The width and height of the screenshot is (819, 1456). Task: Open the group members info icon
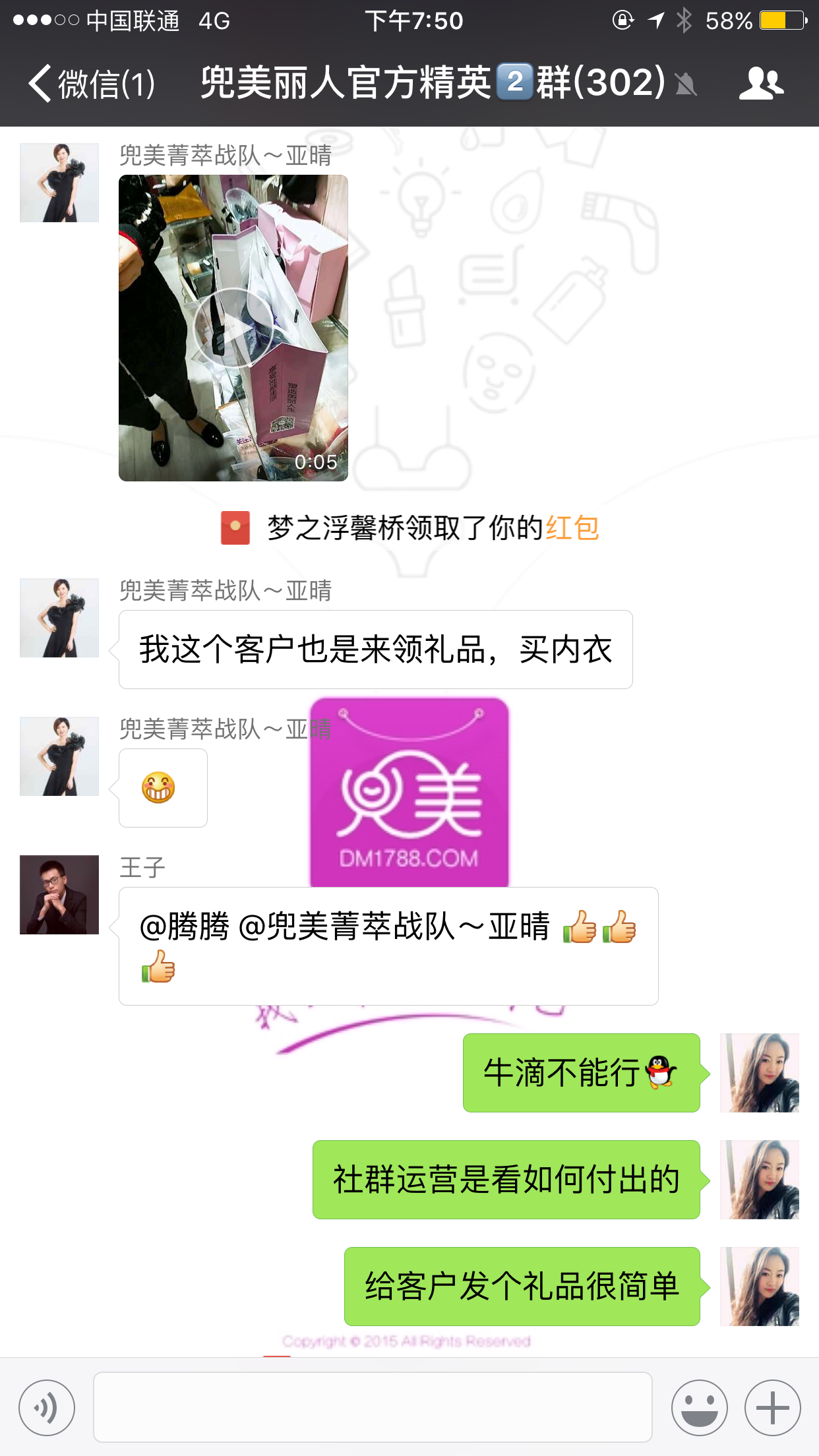[x=761, y=84]
